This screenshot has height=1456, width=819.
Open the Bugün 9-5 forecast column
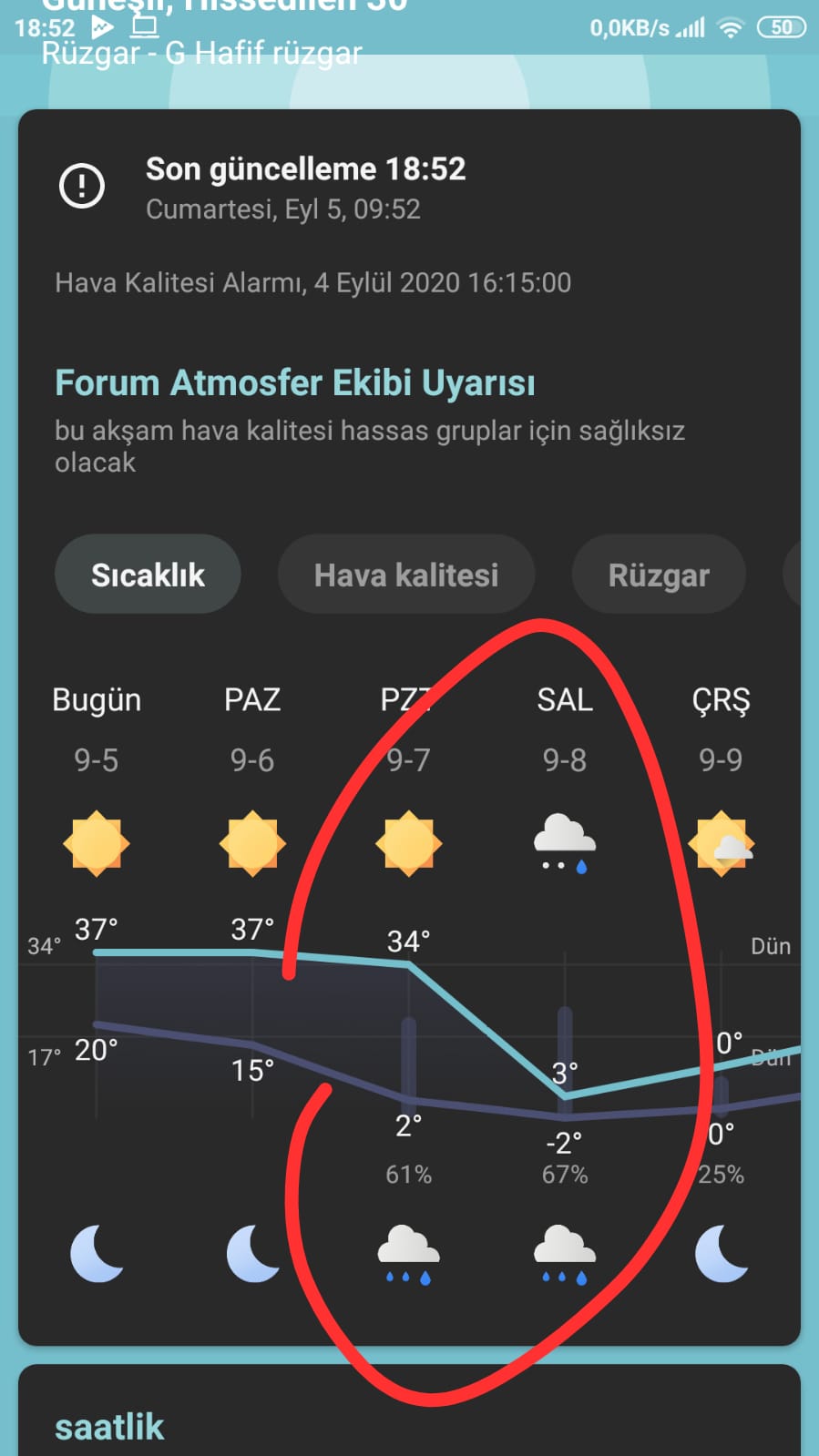(97, 728)
